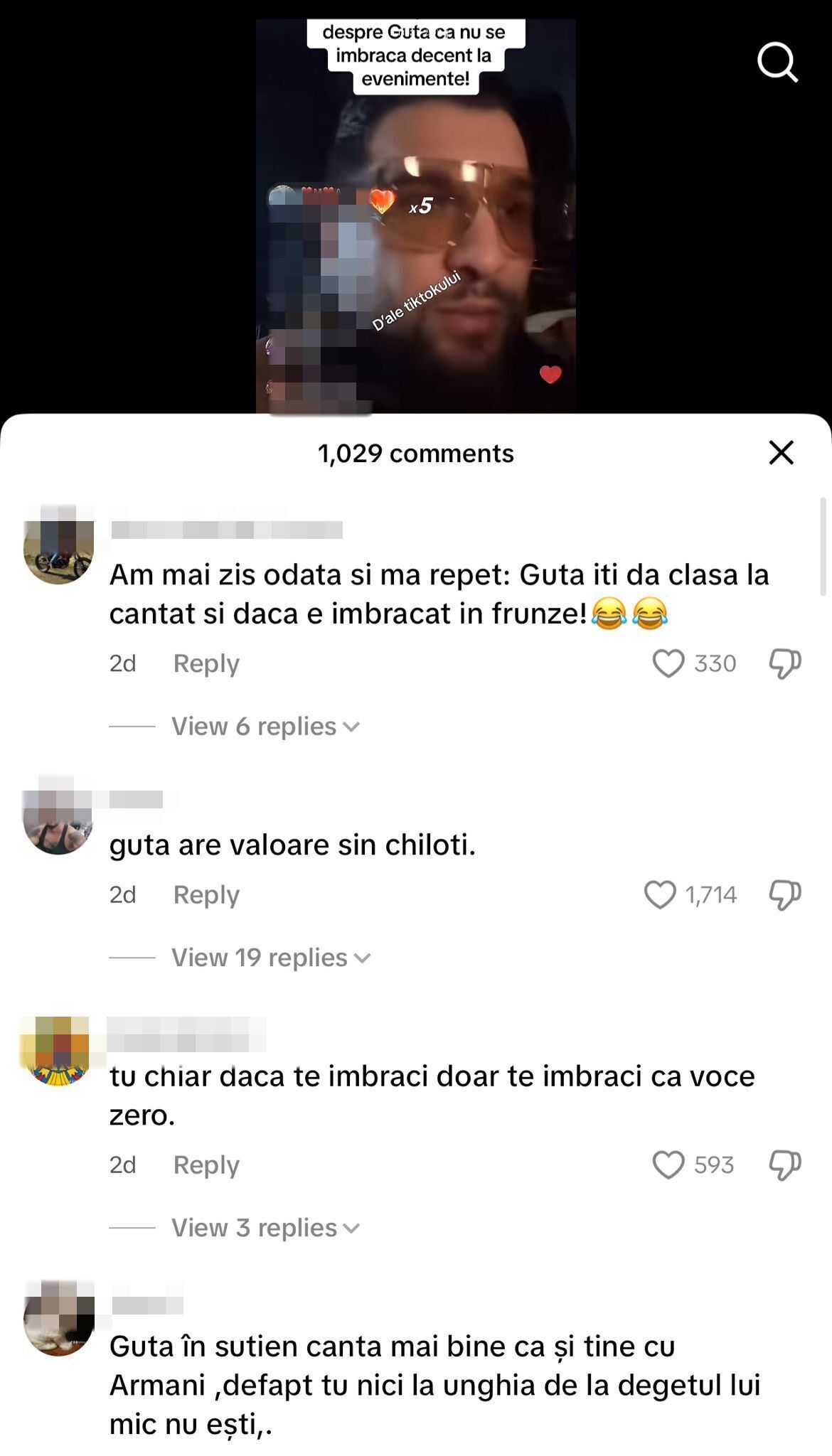Like the comment with 330 likes

(x=668, y=663)
